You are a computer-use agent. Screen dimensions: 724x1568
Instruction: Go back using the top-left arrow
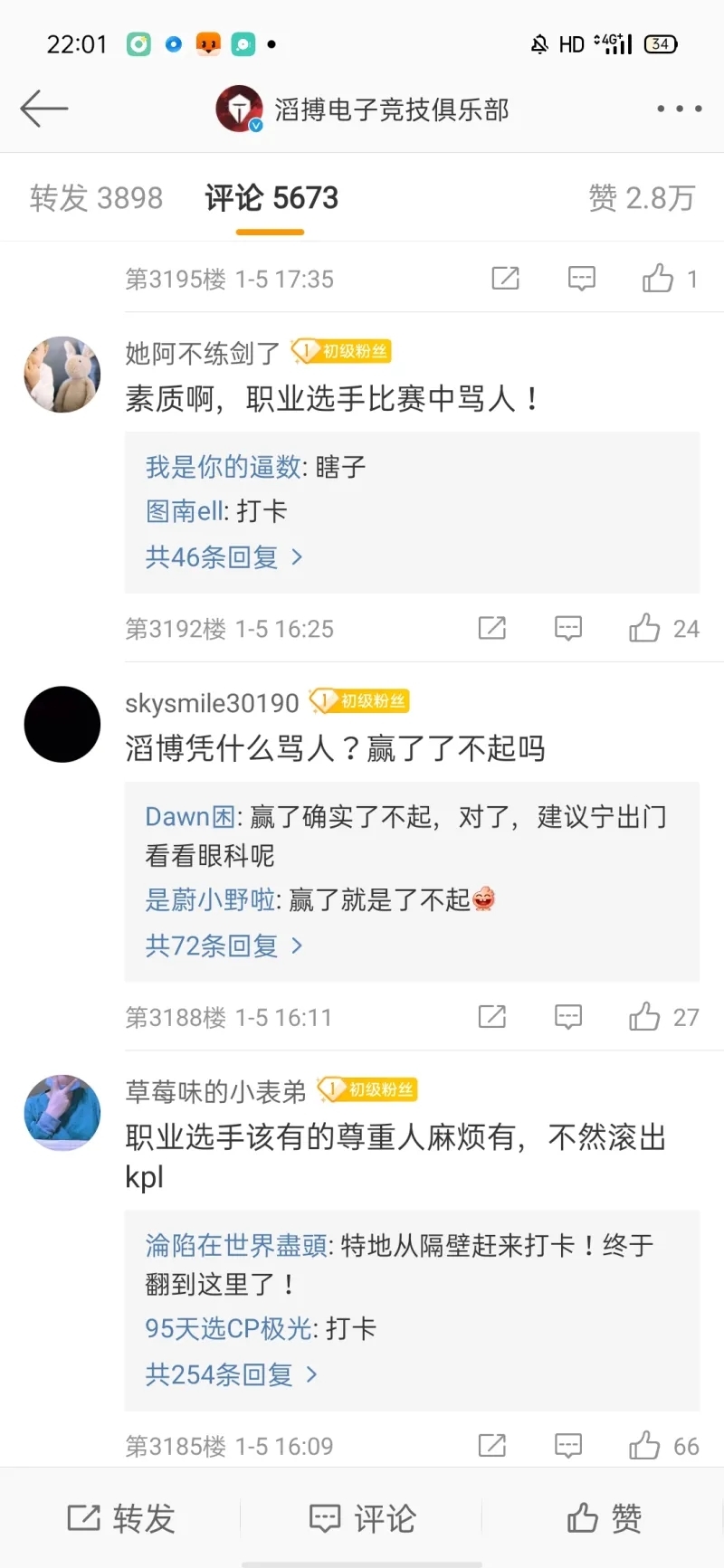coord(43,109)
